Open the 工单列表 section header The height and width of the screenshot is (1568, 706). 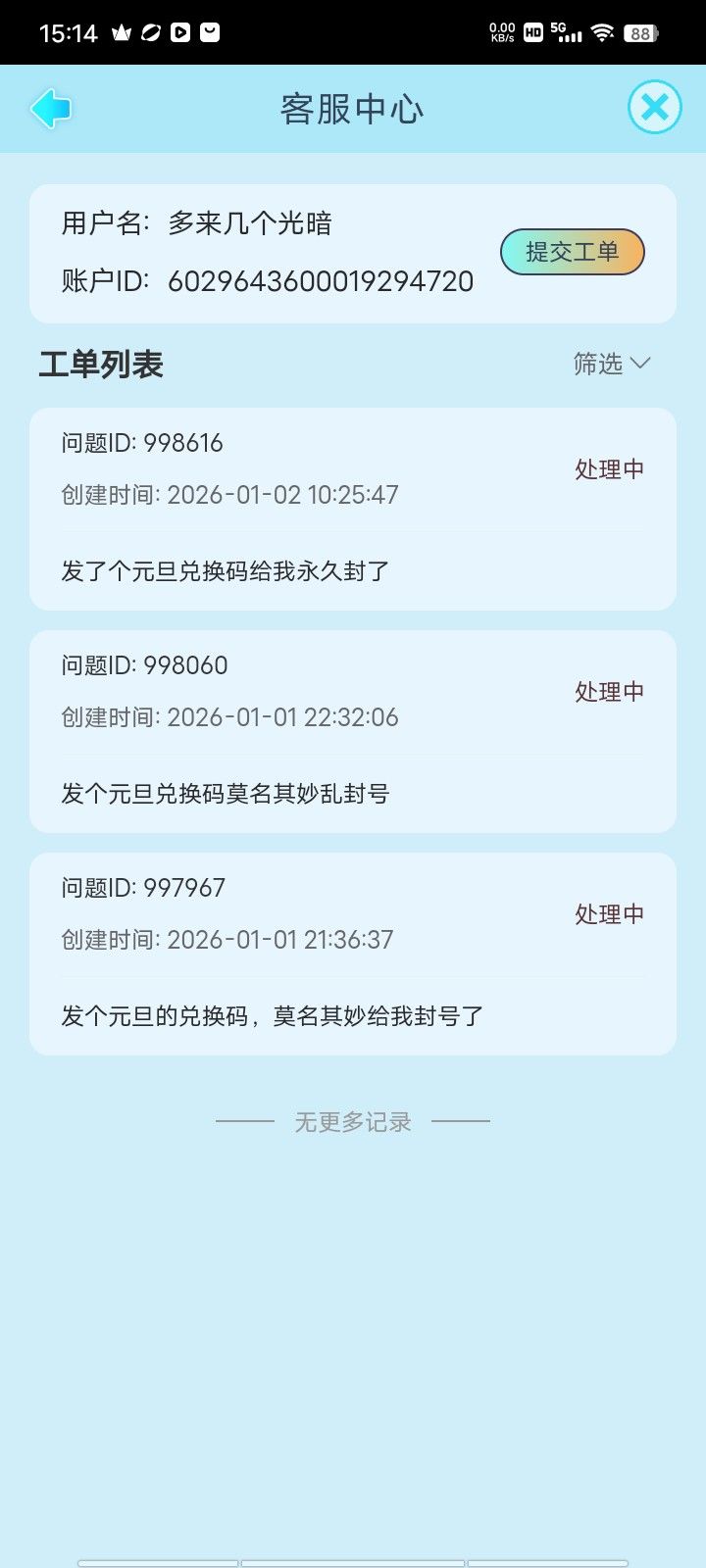click(x=102, y=364)
